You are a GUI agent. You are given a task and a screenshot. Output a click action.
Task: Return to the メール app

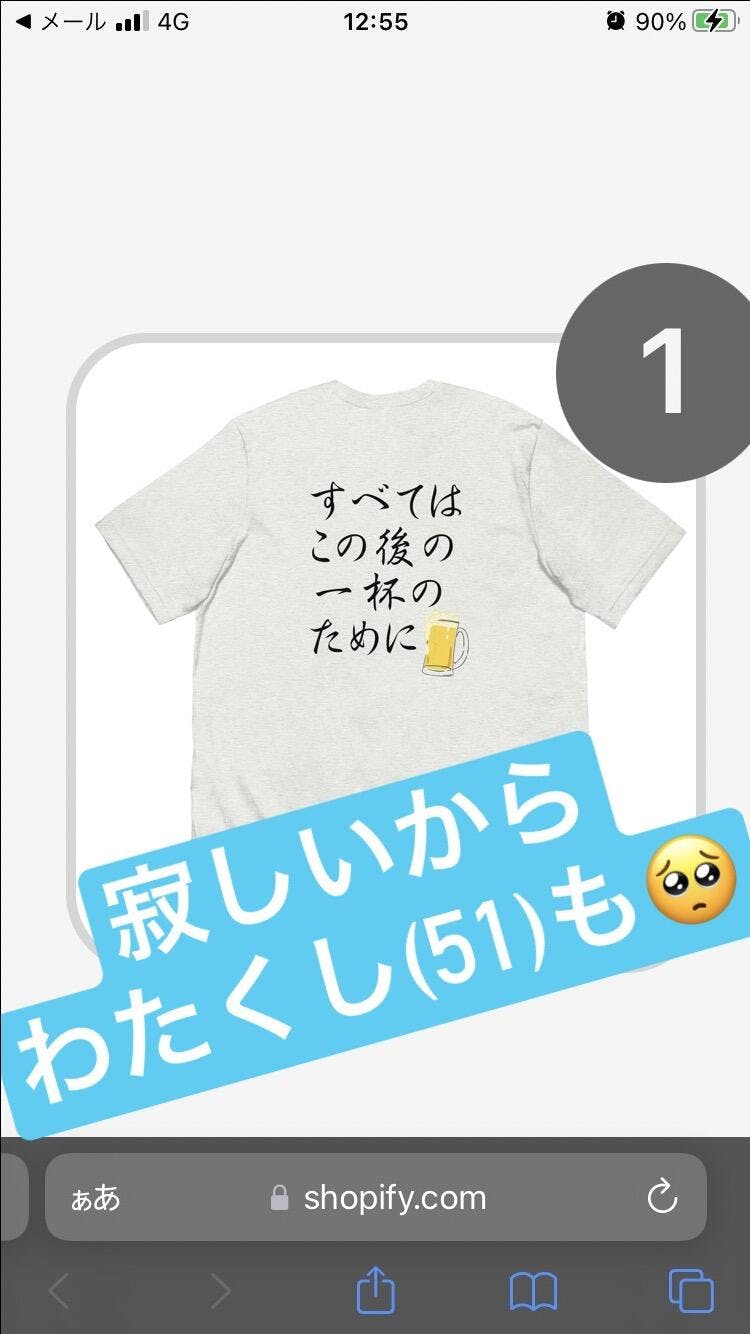60,21
